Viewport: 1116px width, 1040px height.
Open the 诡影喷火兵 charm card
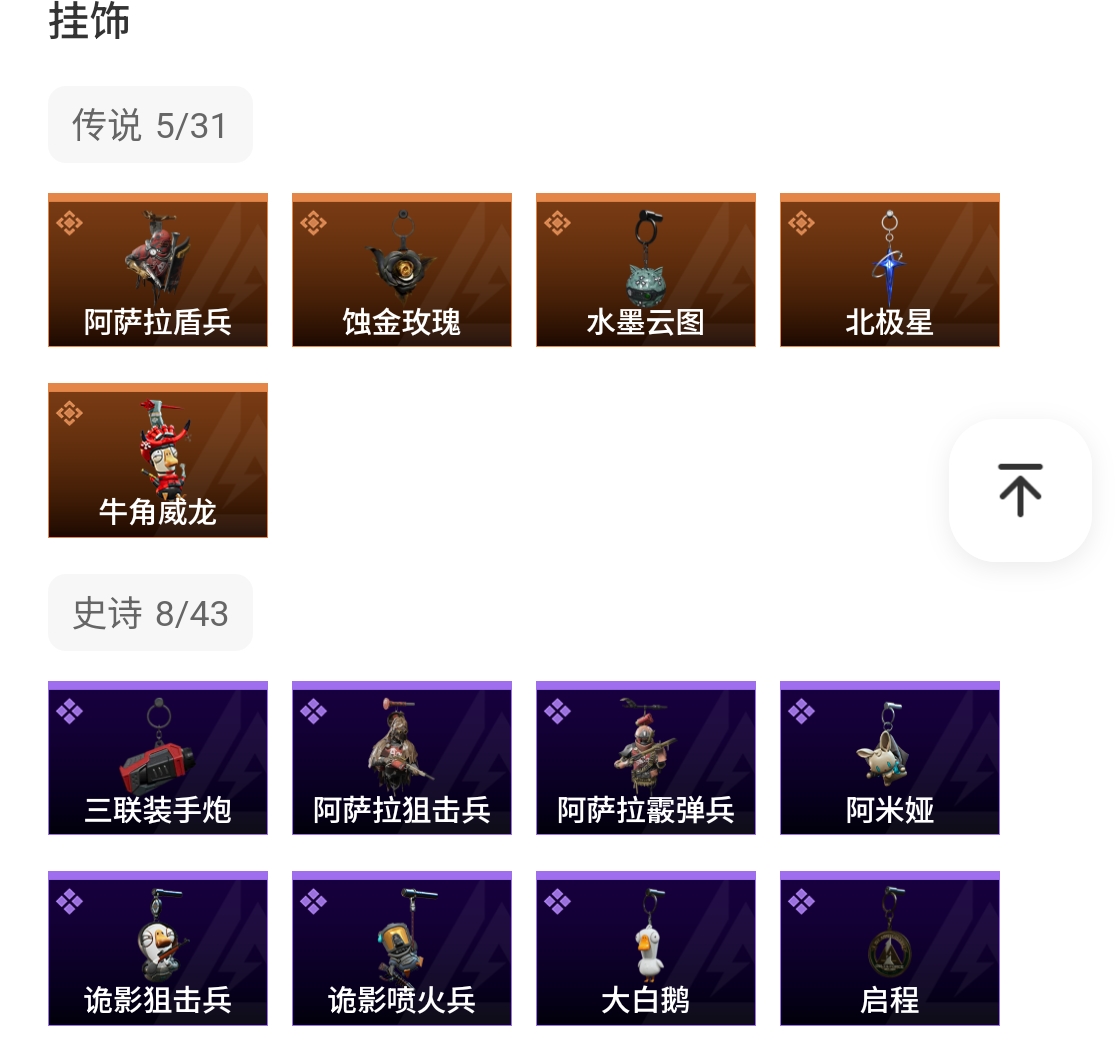click(402, 948)
